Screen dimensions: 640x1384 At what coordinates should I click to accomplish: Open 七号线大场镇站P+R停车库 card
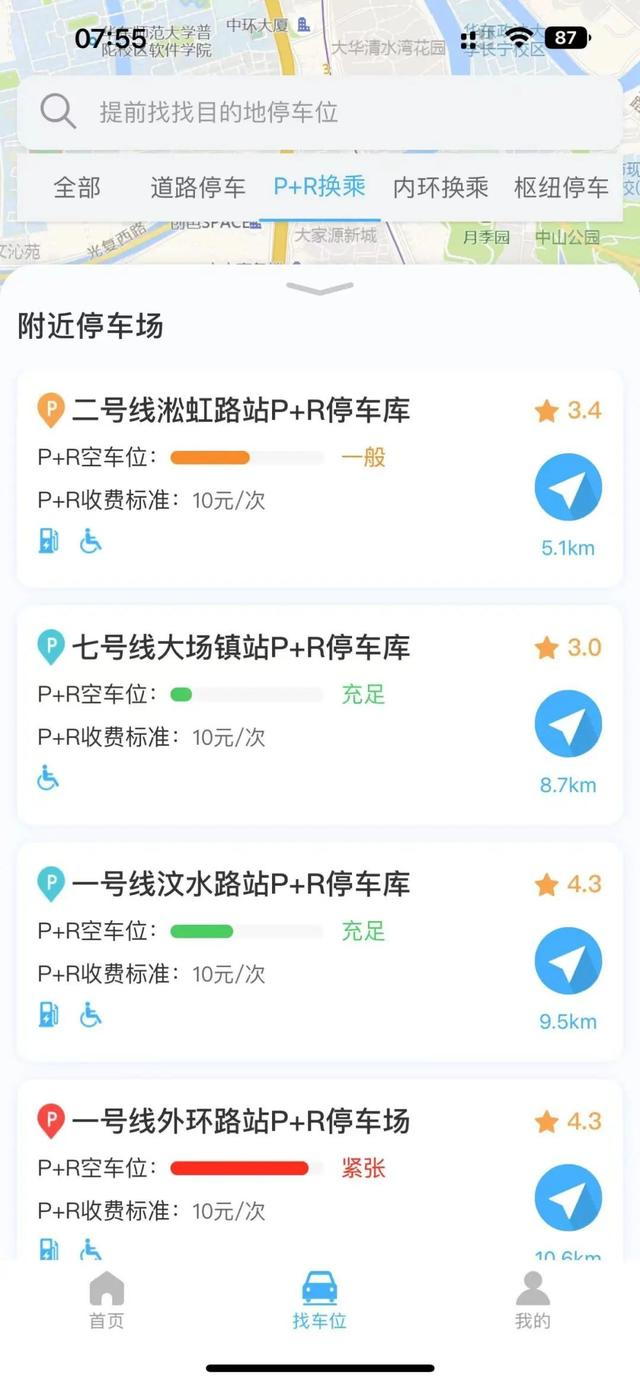click(320, 715)
